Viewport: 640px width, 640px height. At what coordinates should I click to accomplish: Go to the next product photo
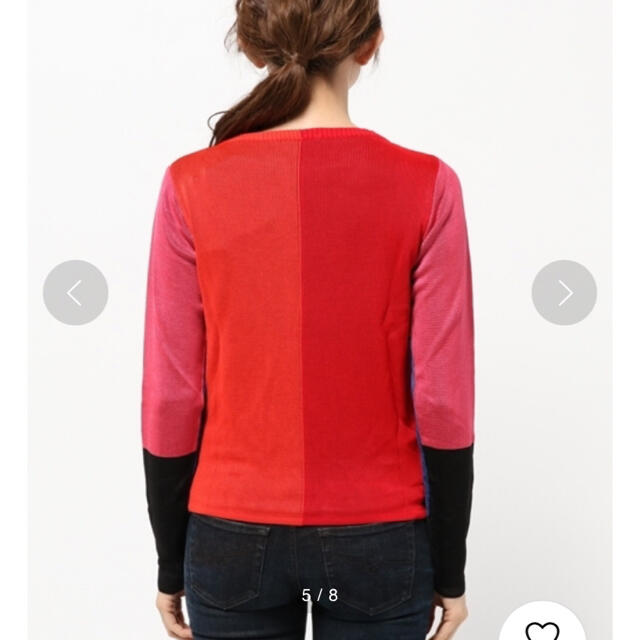[x=564, y=292]
